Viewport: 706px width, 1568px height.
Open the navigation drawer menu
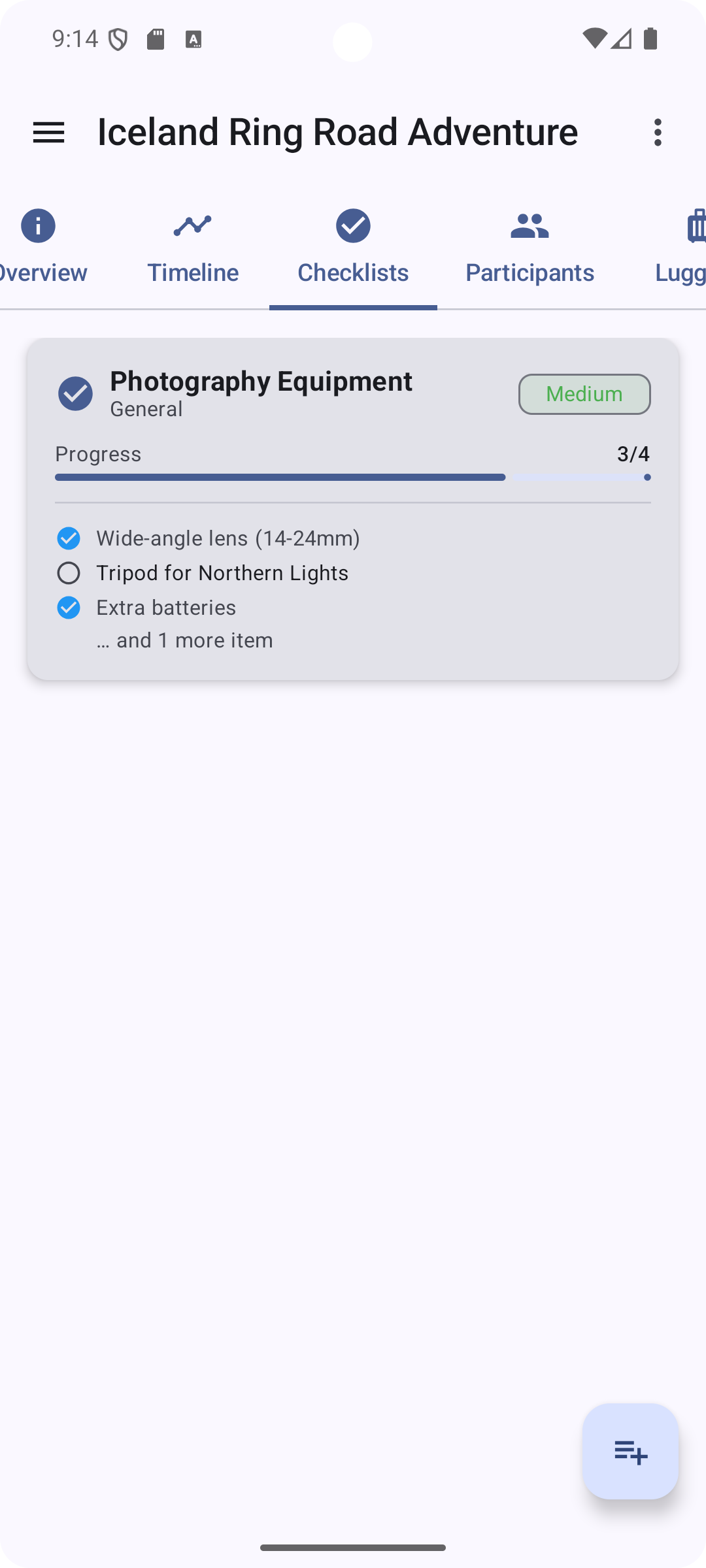coord(48,132)
